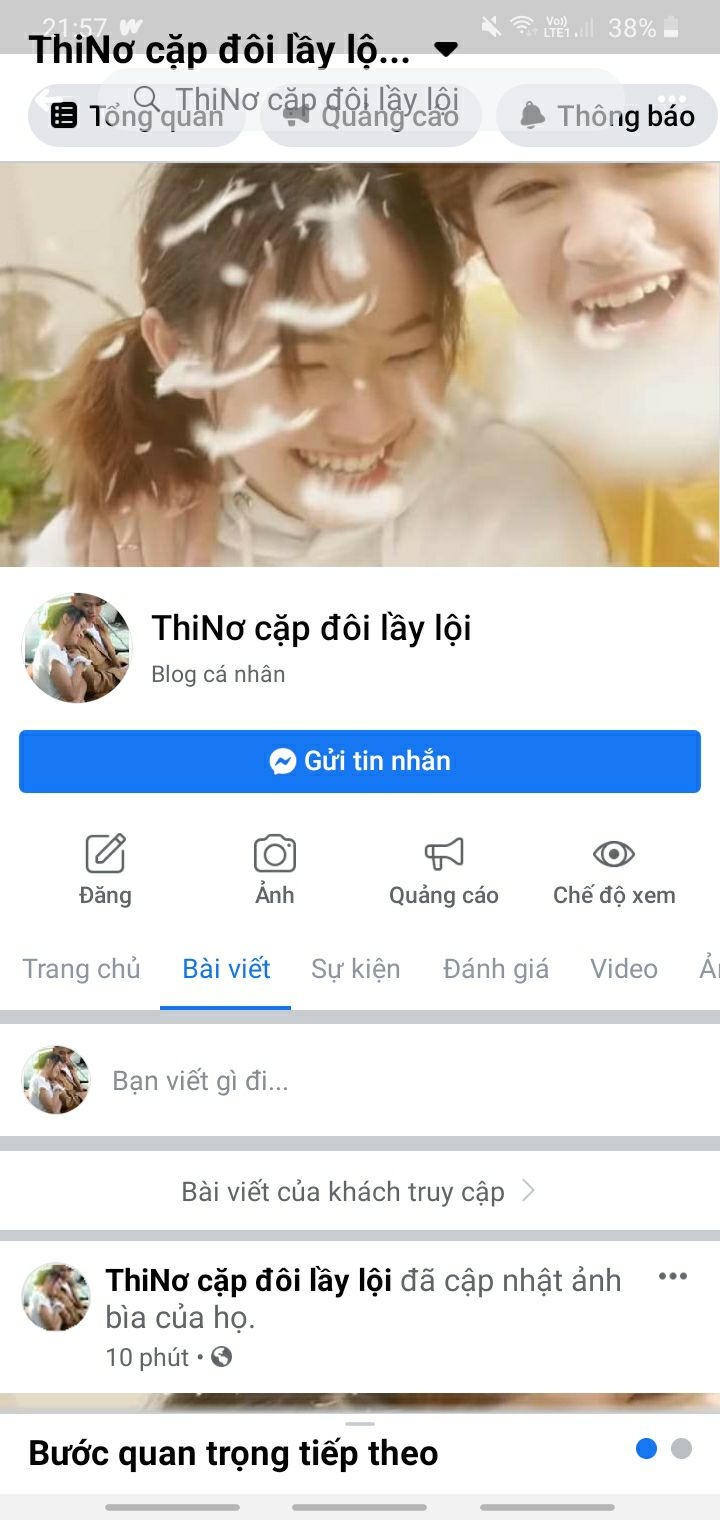Open the Quảng cáo chip at top
Screen dimensions: 720x1520
[x=371, y=116]
